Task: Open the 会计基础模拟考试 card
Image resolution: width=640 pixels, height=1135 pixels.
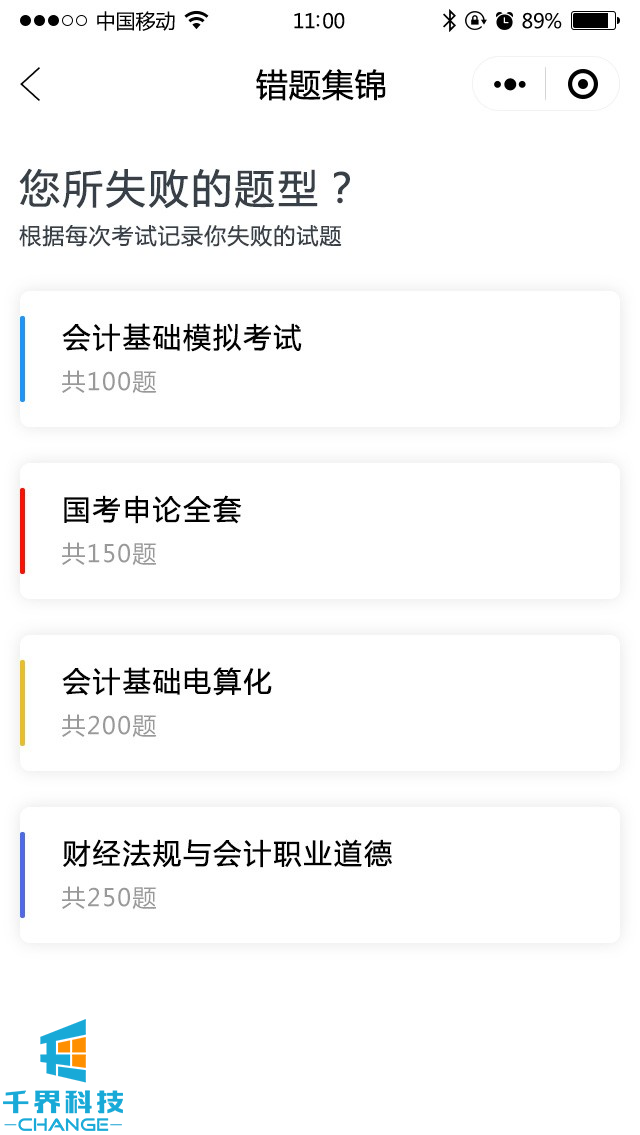Action: [x=320, y=359]
